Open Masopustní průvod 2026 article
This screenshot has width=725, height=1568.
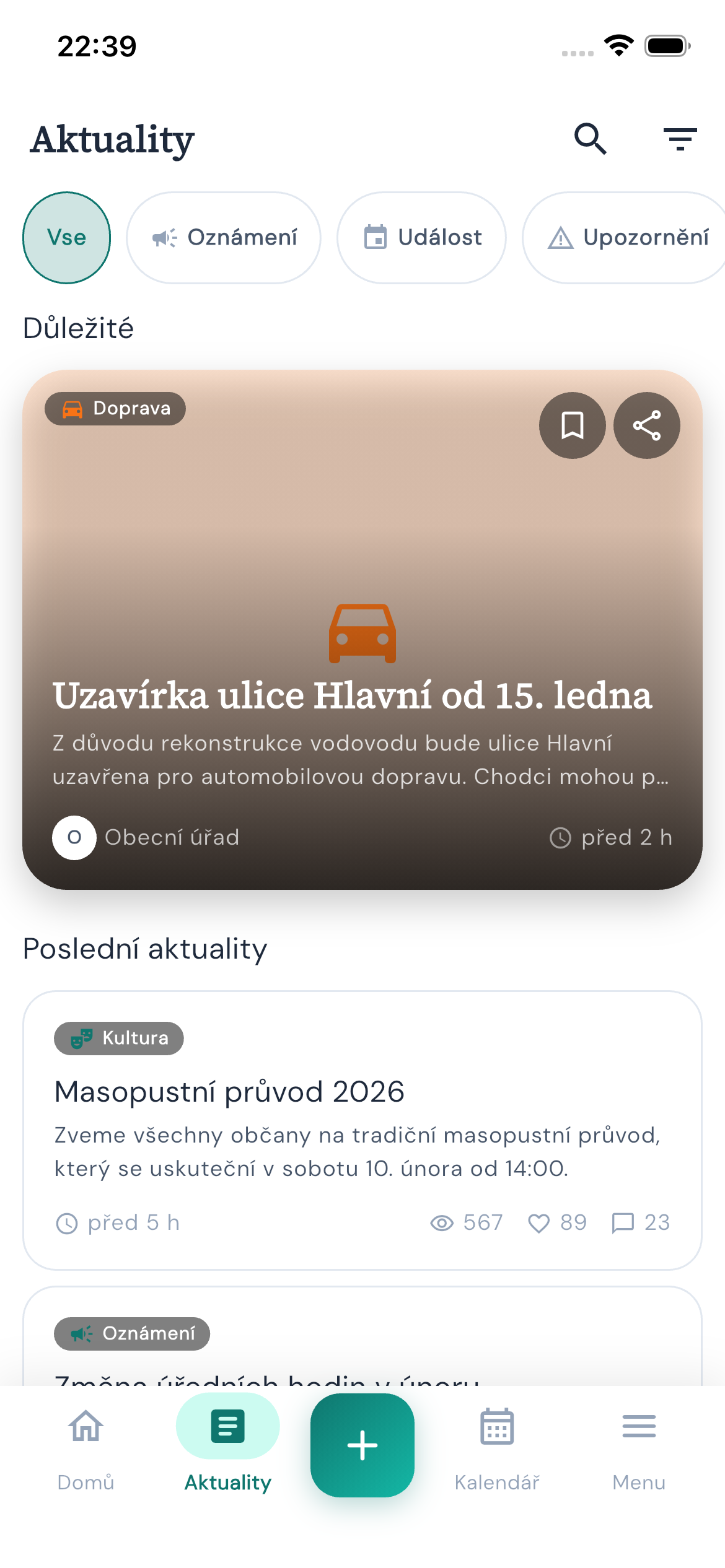click(229, 1092)
